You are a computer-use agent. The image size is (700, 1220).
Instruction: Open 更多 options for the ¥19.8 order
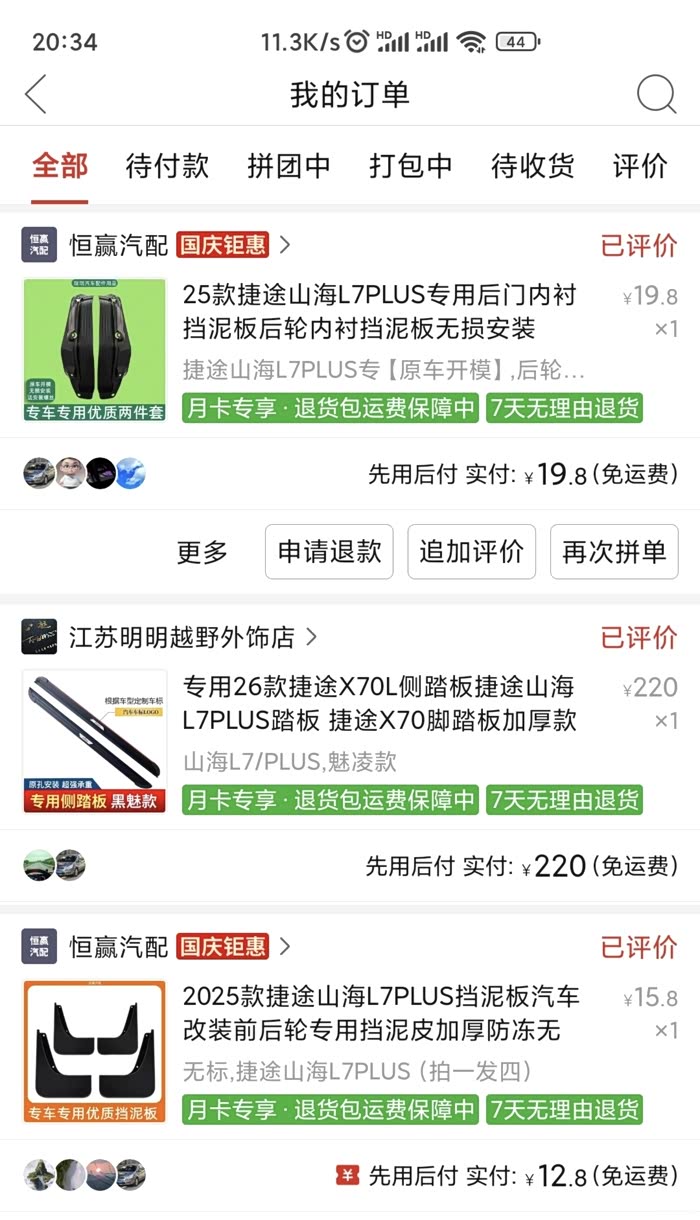click(202, 552)
